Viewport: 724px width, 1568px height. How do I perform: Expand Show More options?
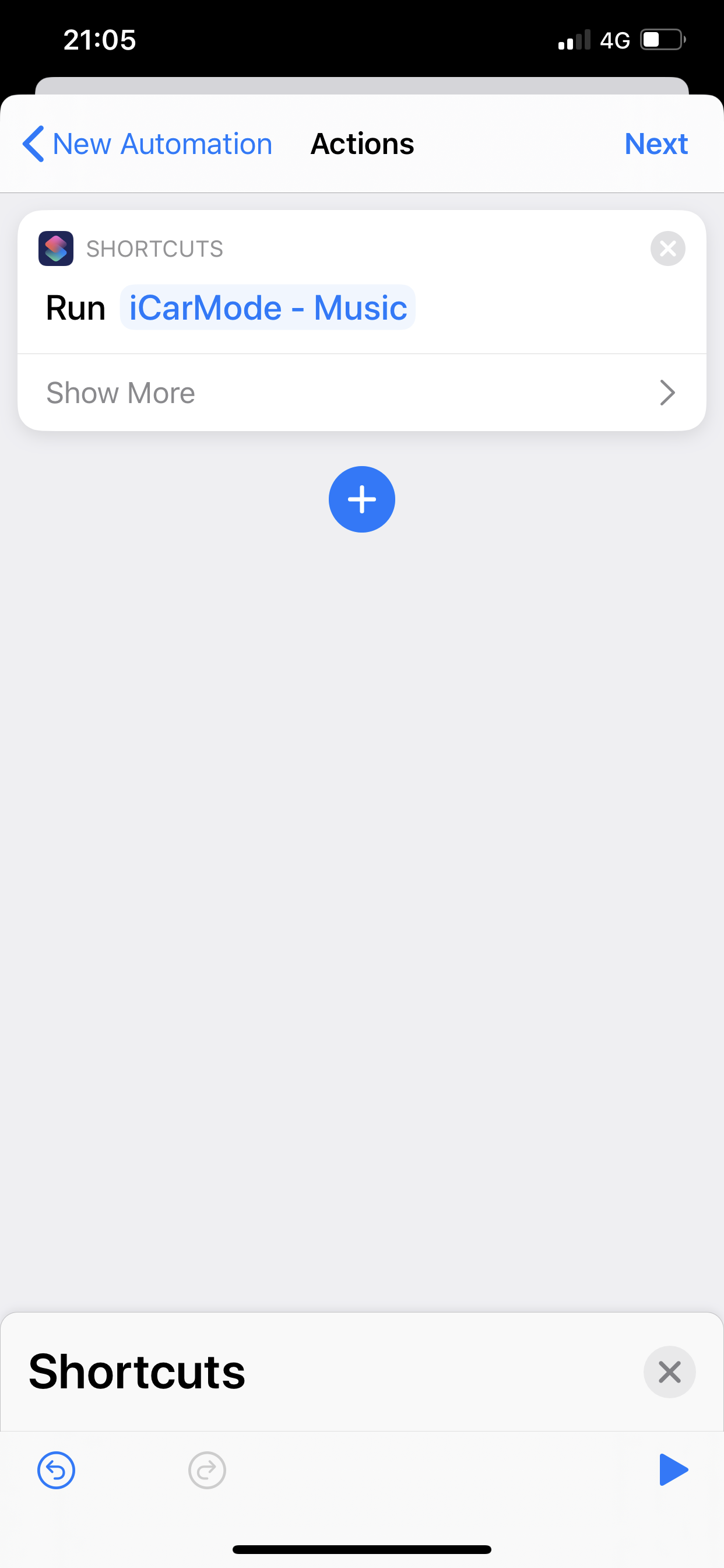362,393
